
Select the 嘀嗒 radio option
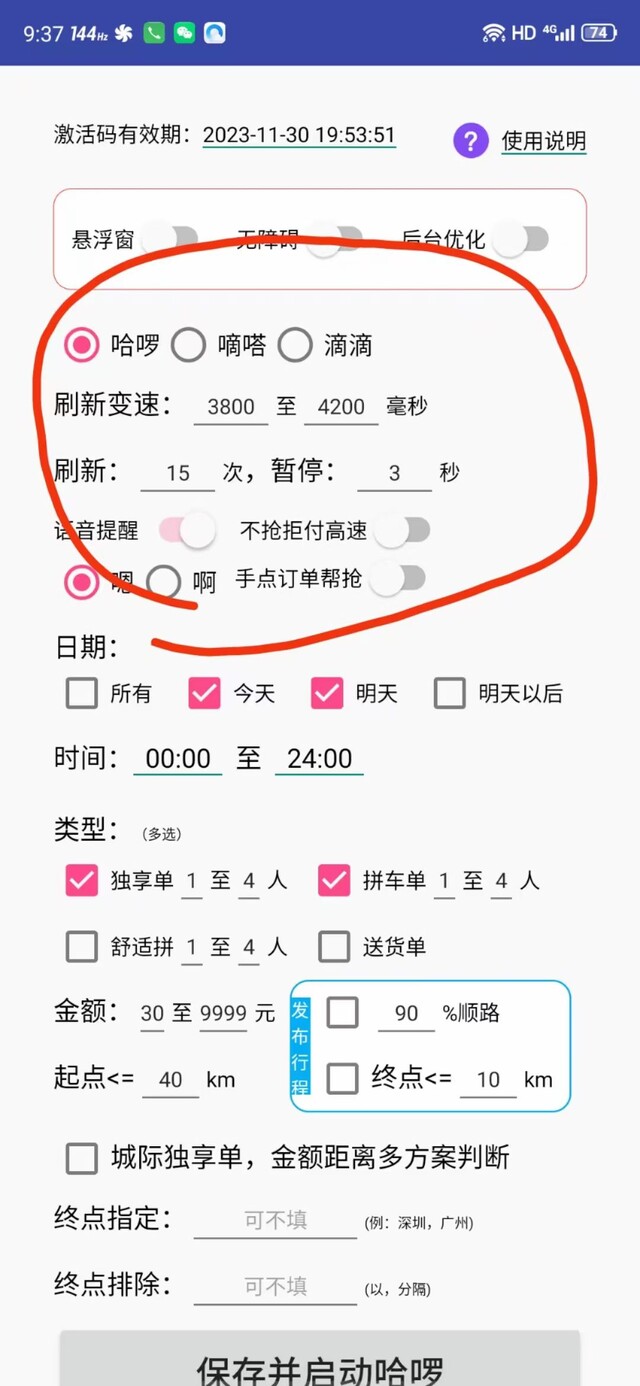[189, 345]
